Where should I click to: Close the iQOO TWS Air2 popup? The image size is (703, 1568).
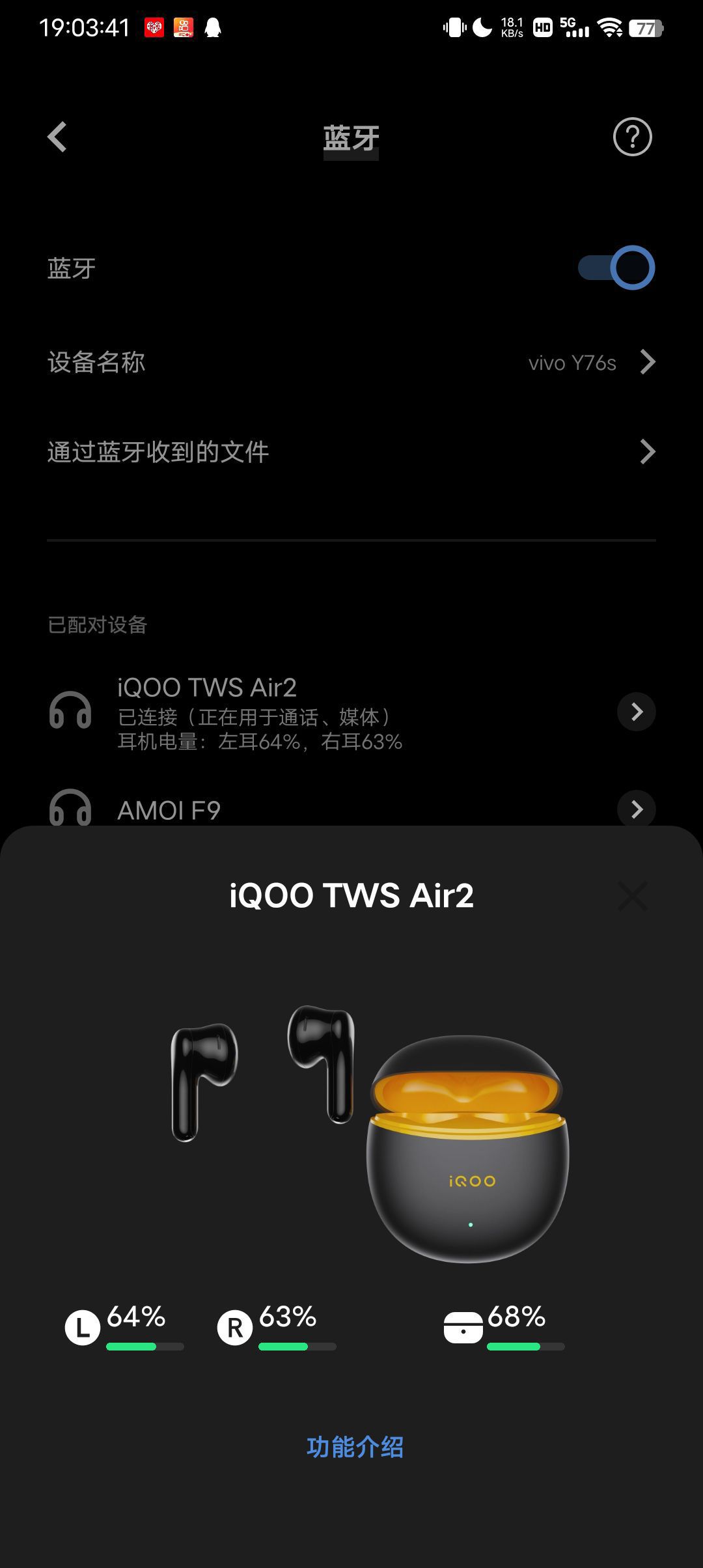[x=632, y=896]
